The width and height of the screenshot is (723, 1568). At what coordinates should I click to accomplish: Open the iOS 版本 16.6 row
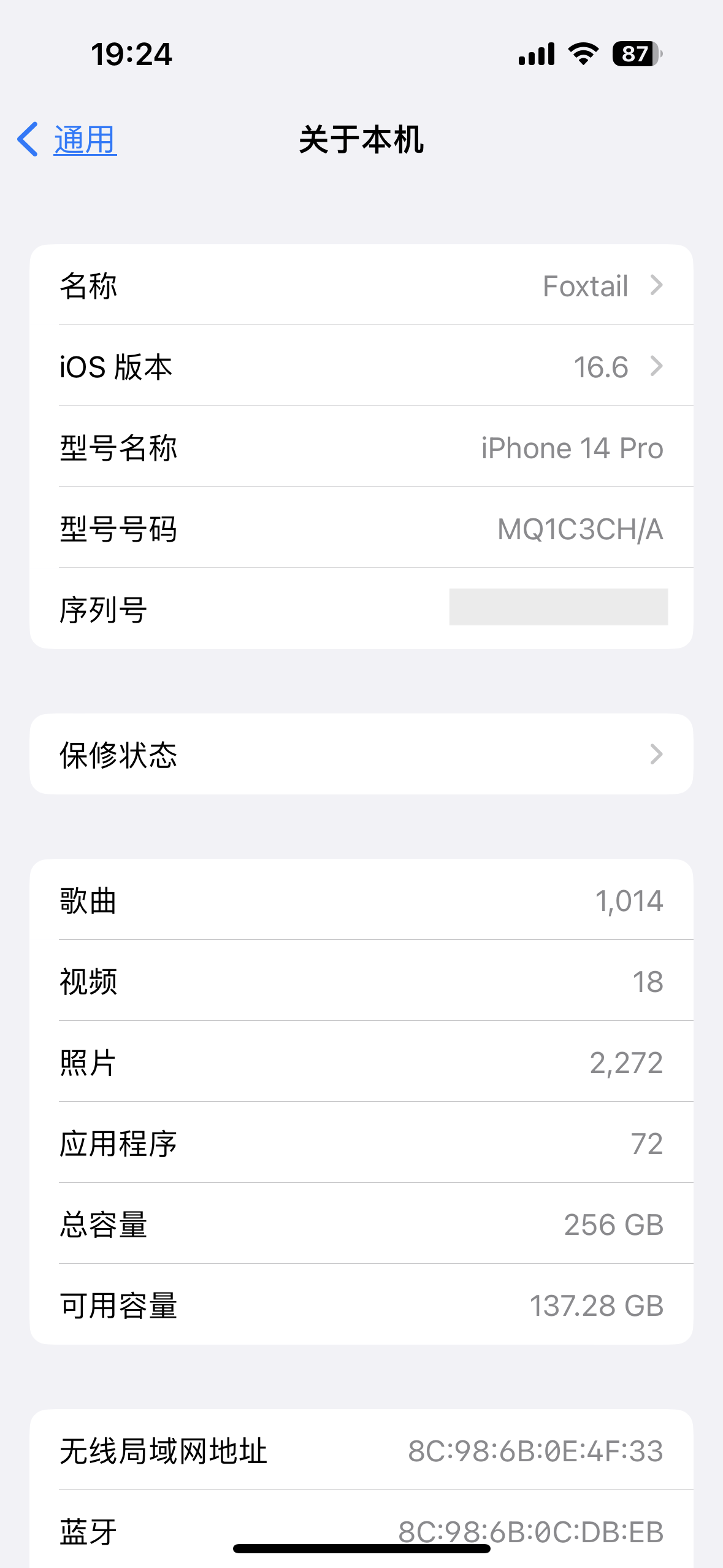(361, 366)
